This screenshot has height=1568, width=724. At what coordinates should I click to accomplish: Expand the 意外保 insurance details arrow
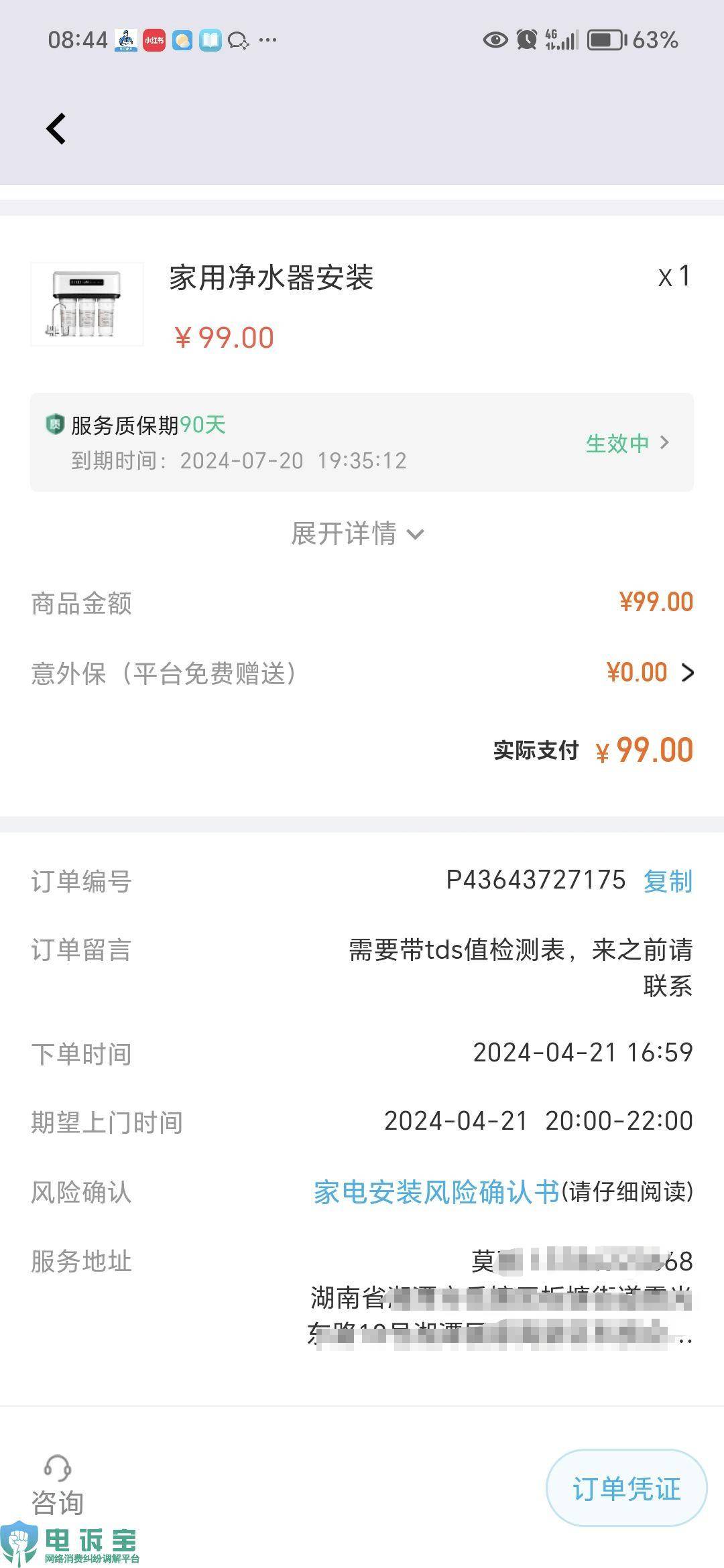[690, 673]
